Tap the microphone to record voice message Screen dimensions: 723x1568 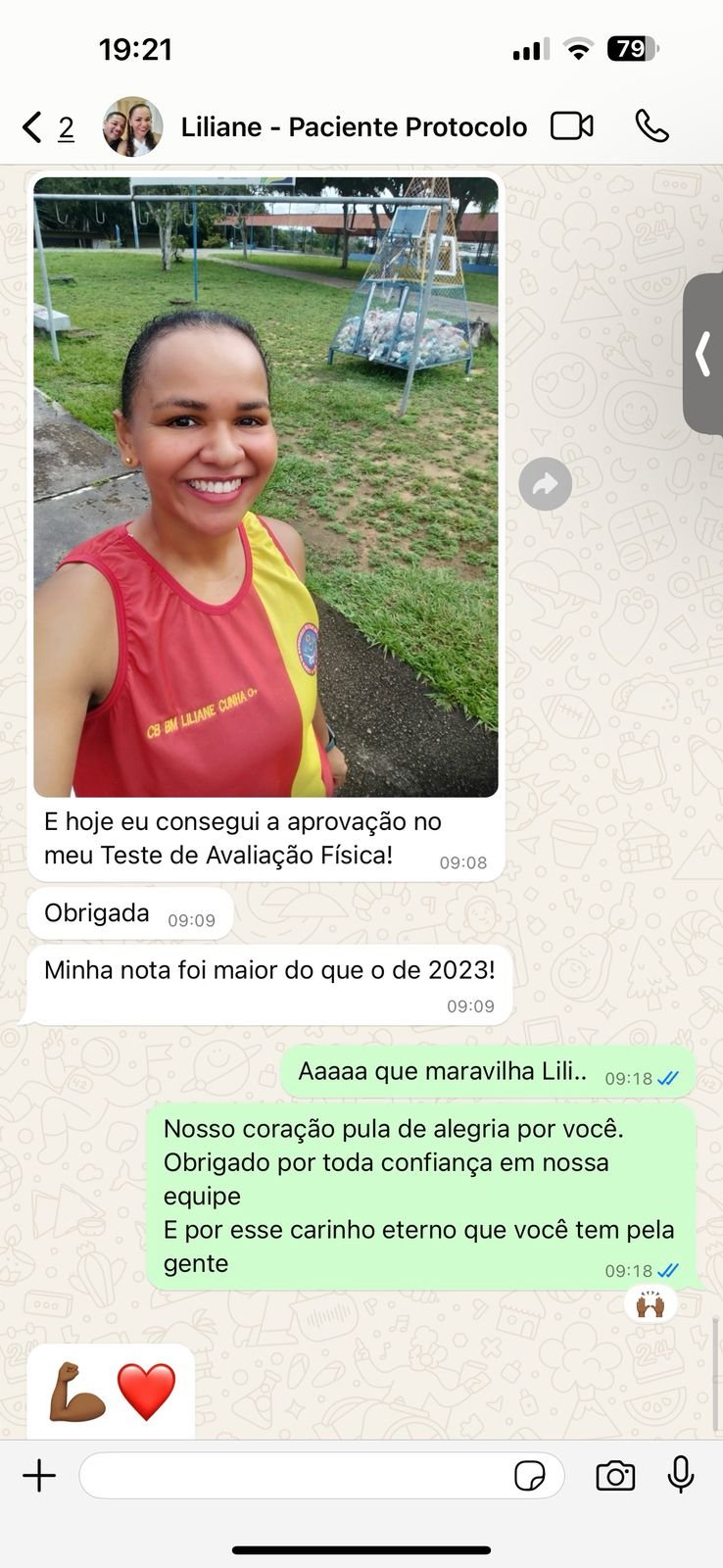point(680,1475)
